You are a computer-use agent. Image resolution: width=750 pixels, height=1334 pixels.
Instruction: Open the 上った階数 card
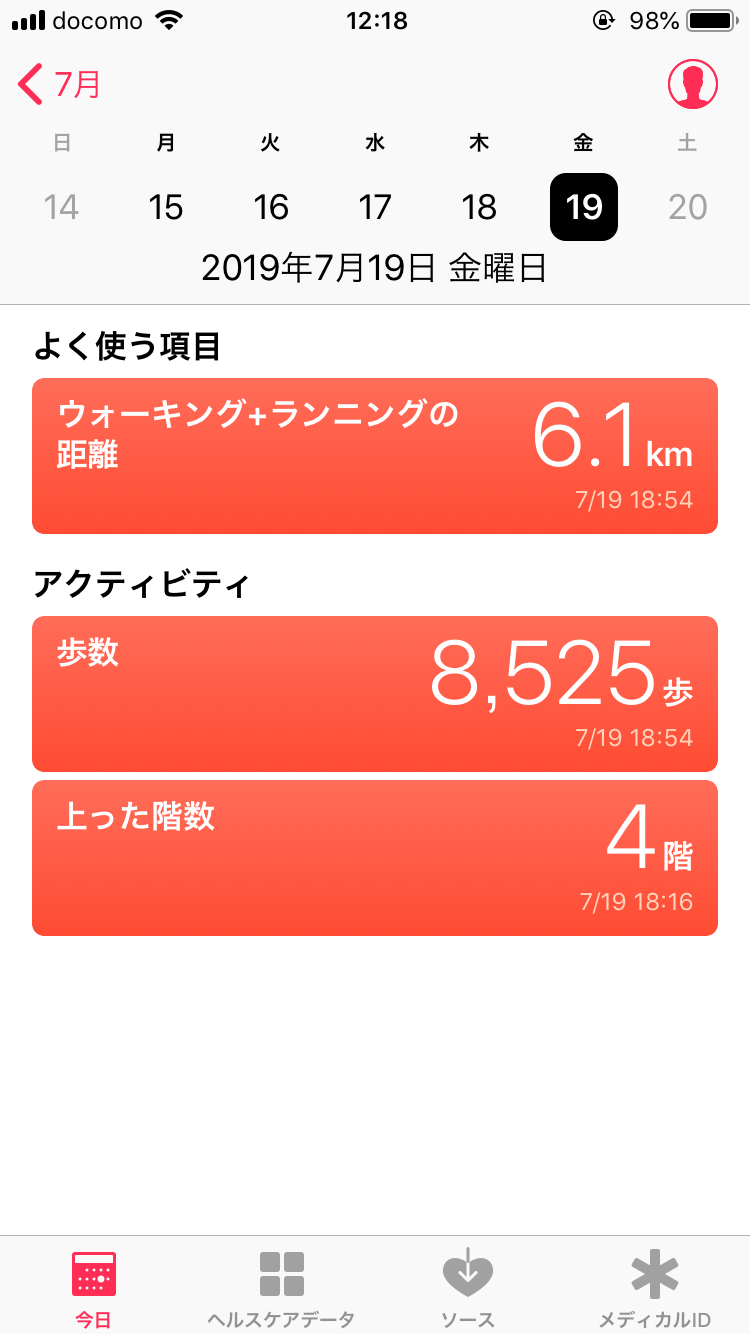coord(375,858)
